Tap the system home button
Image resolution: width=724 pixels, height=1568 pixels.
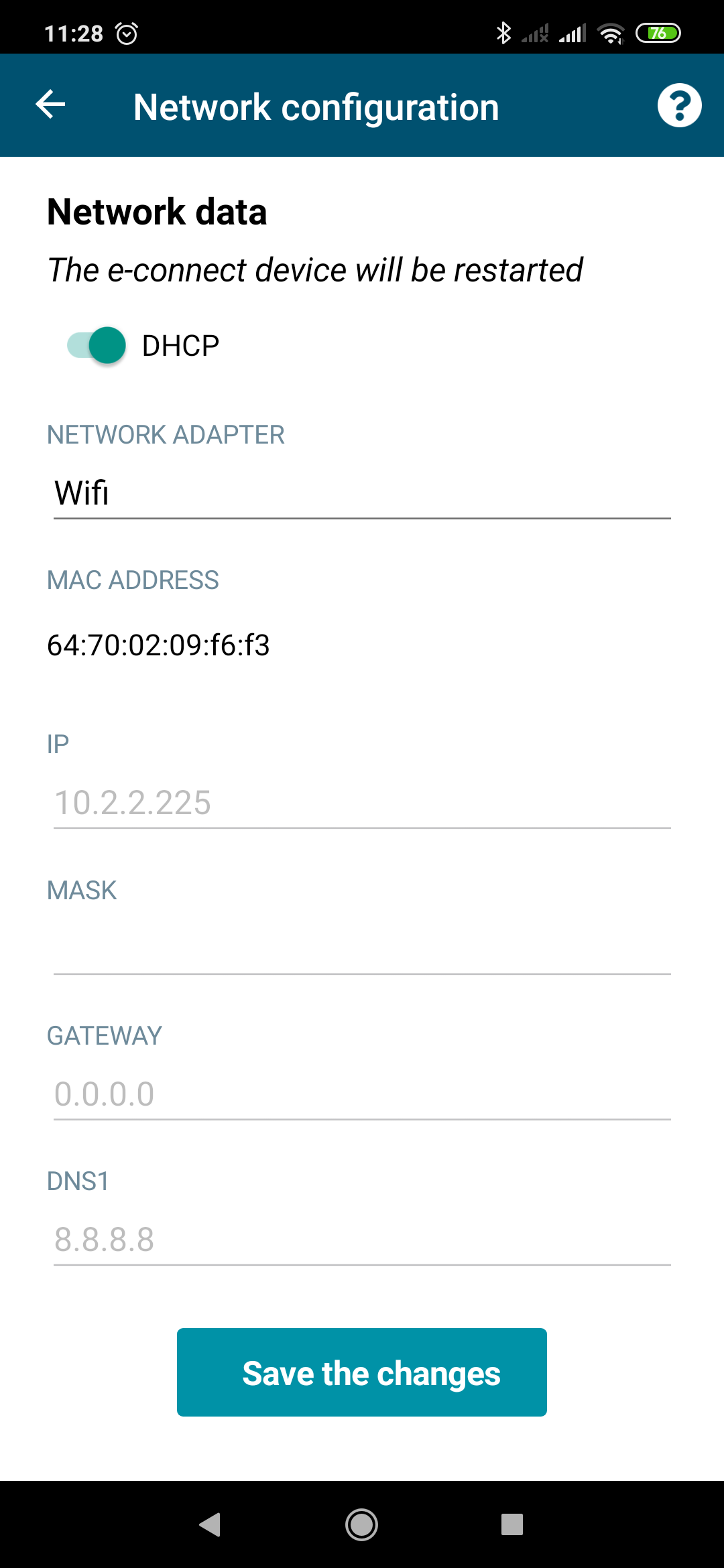(x=361, y=1524)
